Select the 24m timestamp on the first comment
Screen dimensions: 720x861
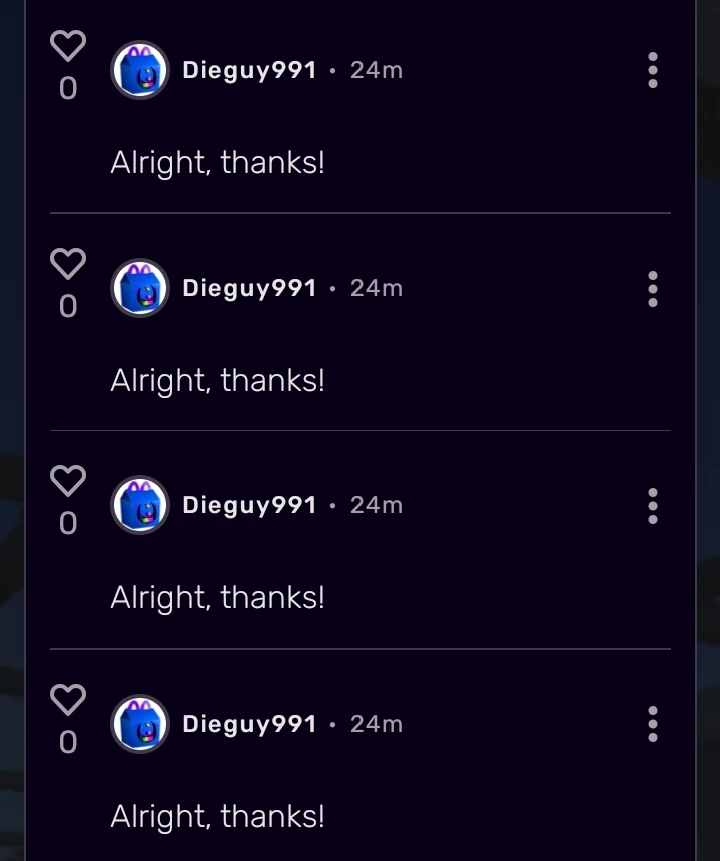coord(375,70)
